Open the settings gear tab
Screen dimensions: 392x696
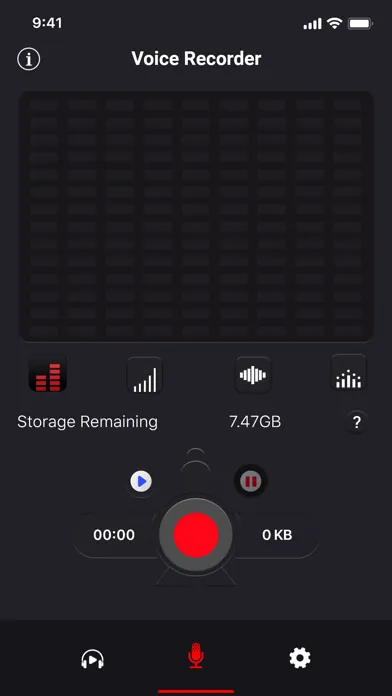[300, 658]
